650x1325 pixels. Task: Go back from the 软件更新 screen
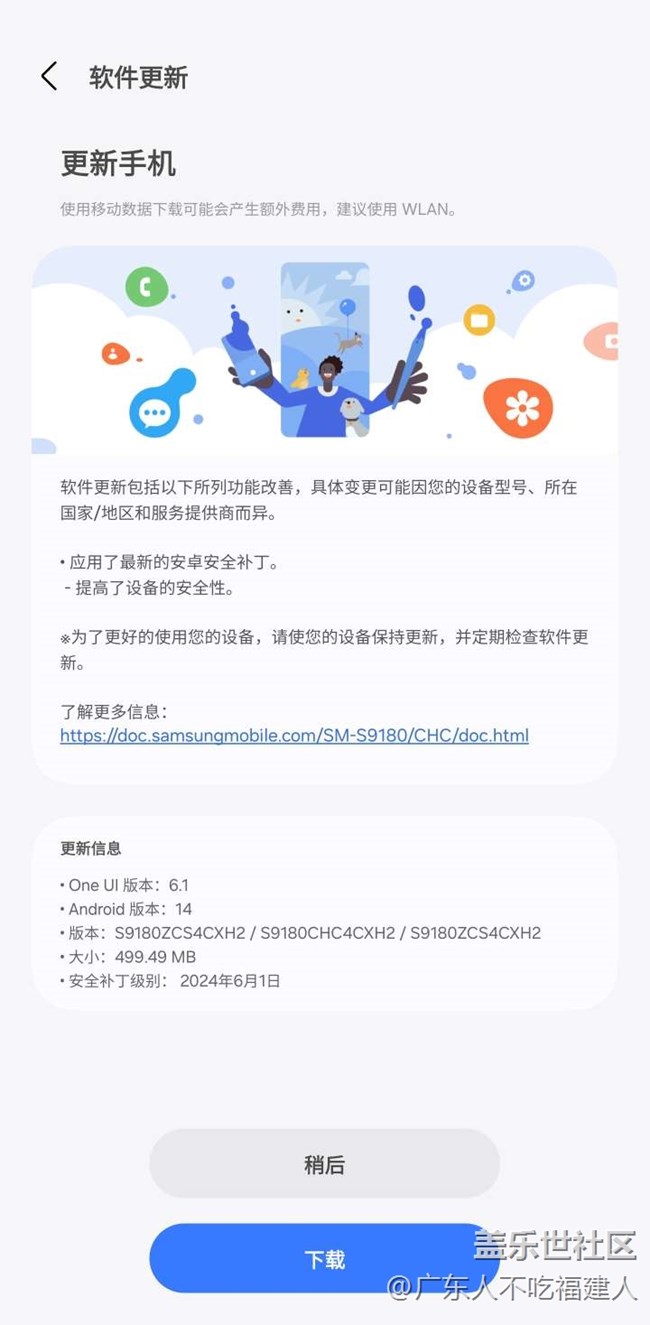pos(49,77)
